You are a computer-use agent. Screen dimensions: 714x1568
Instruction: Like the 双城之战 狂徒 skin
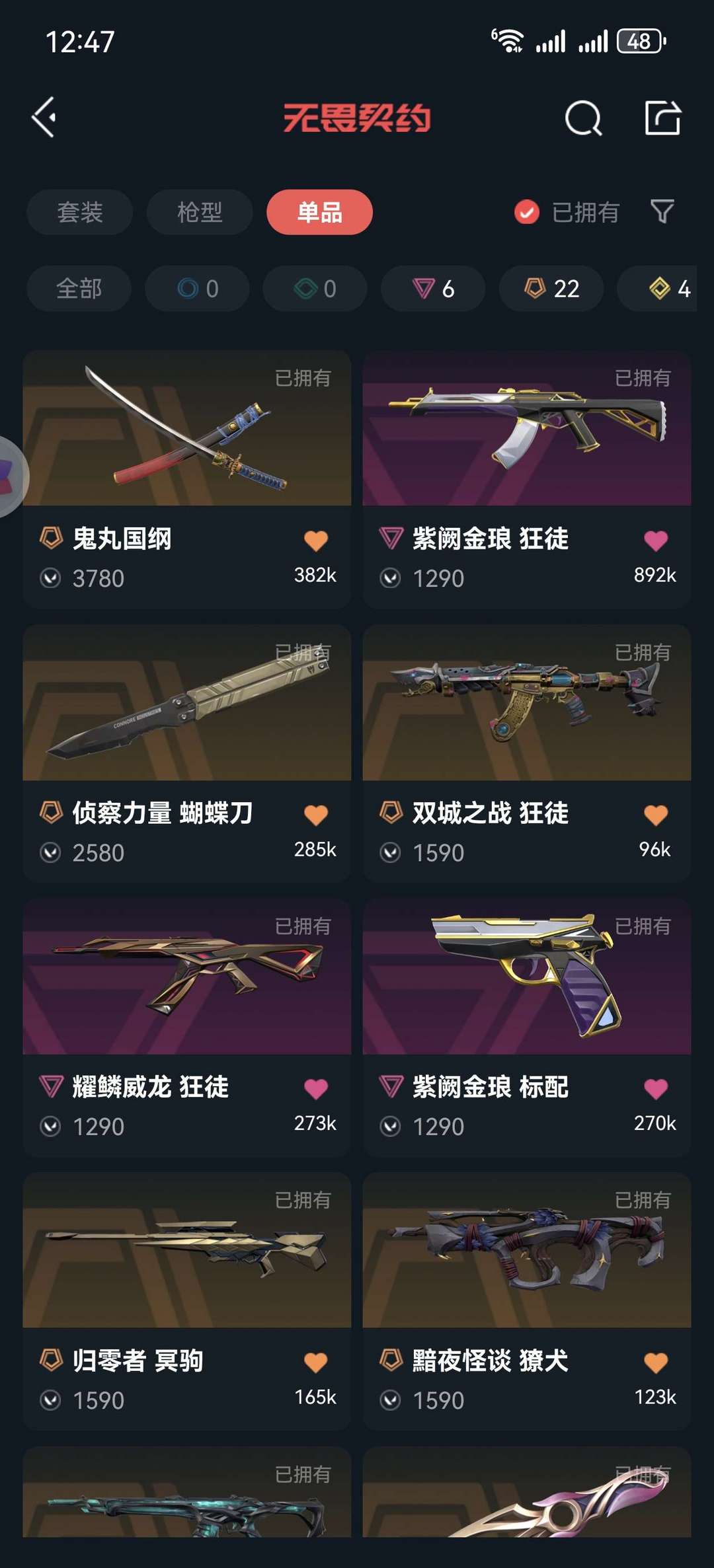pyautogui.click(x=656, y=815)
